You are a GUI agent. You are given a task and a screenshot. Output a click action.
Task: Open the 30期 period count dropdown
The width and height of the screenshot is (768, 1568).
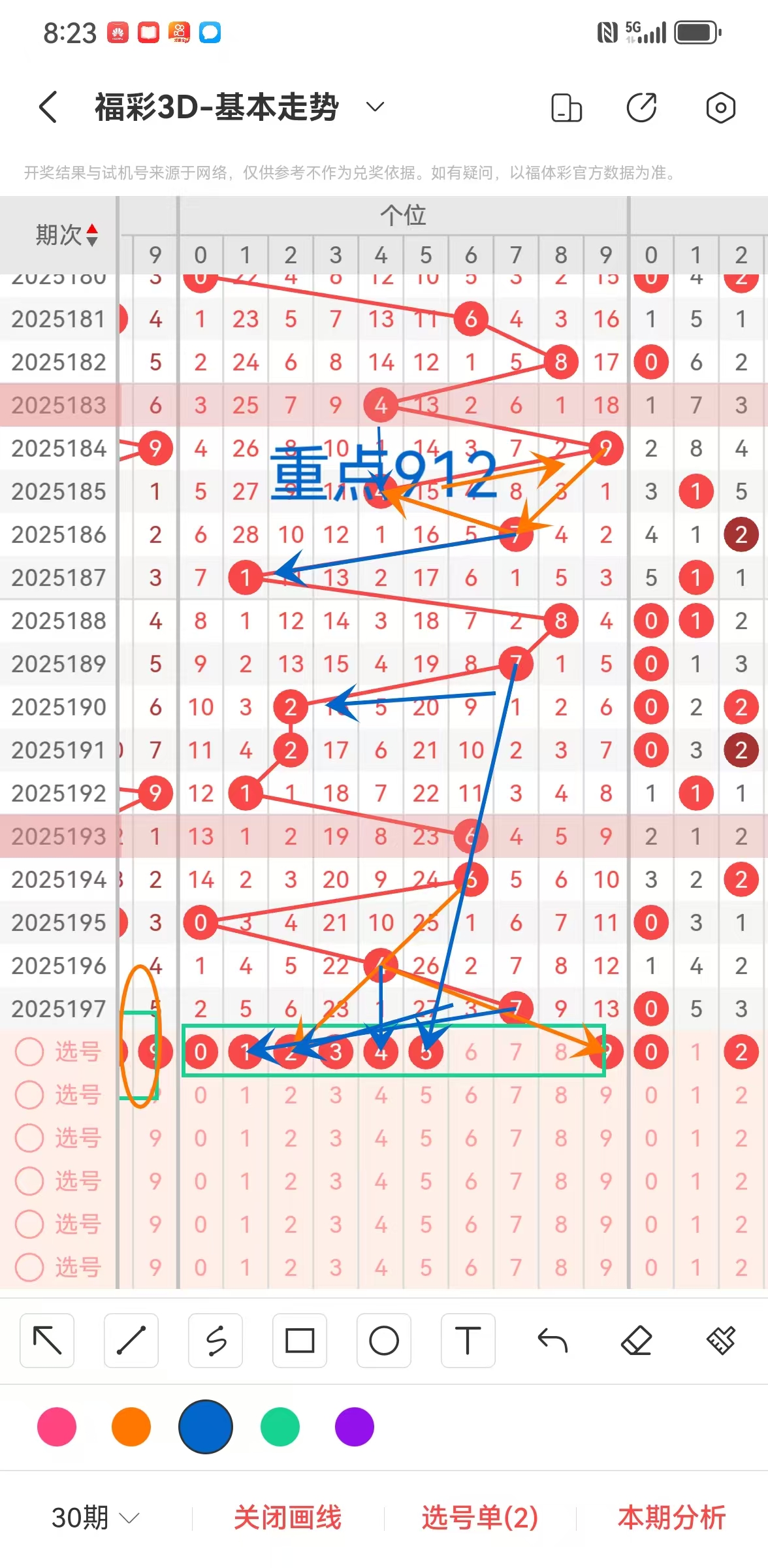95,1517
